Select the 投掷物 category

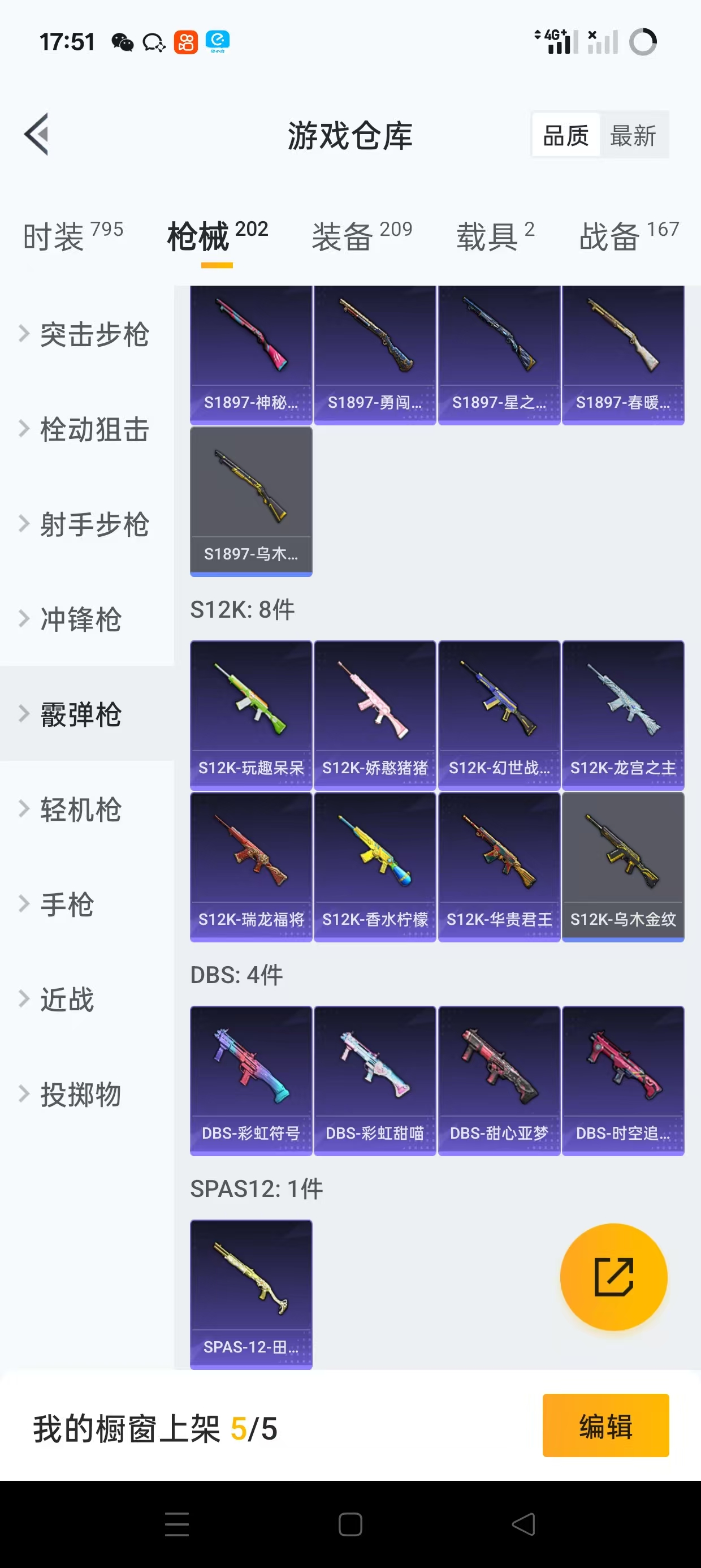click(80, 1095)
